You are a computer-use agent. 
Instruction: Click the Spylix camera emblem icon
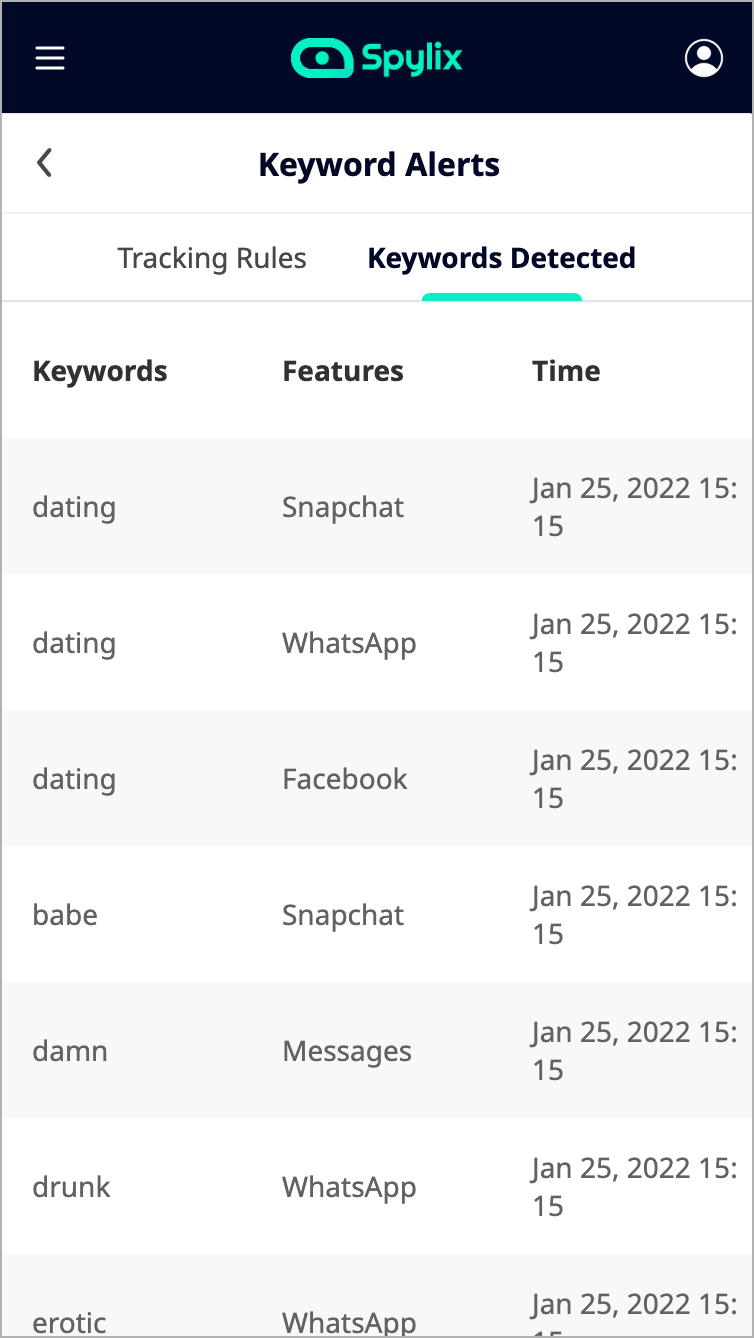point(319,58)
